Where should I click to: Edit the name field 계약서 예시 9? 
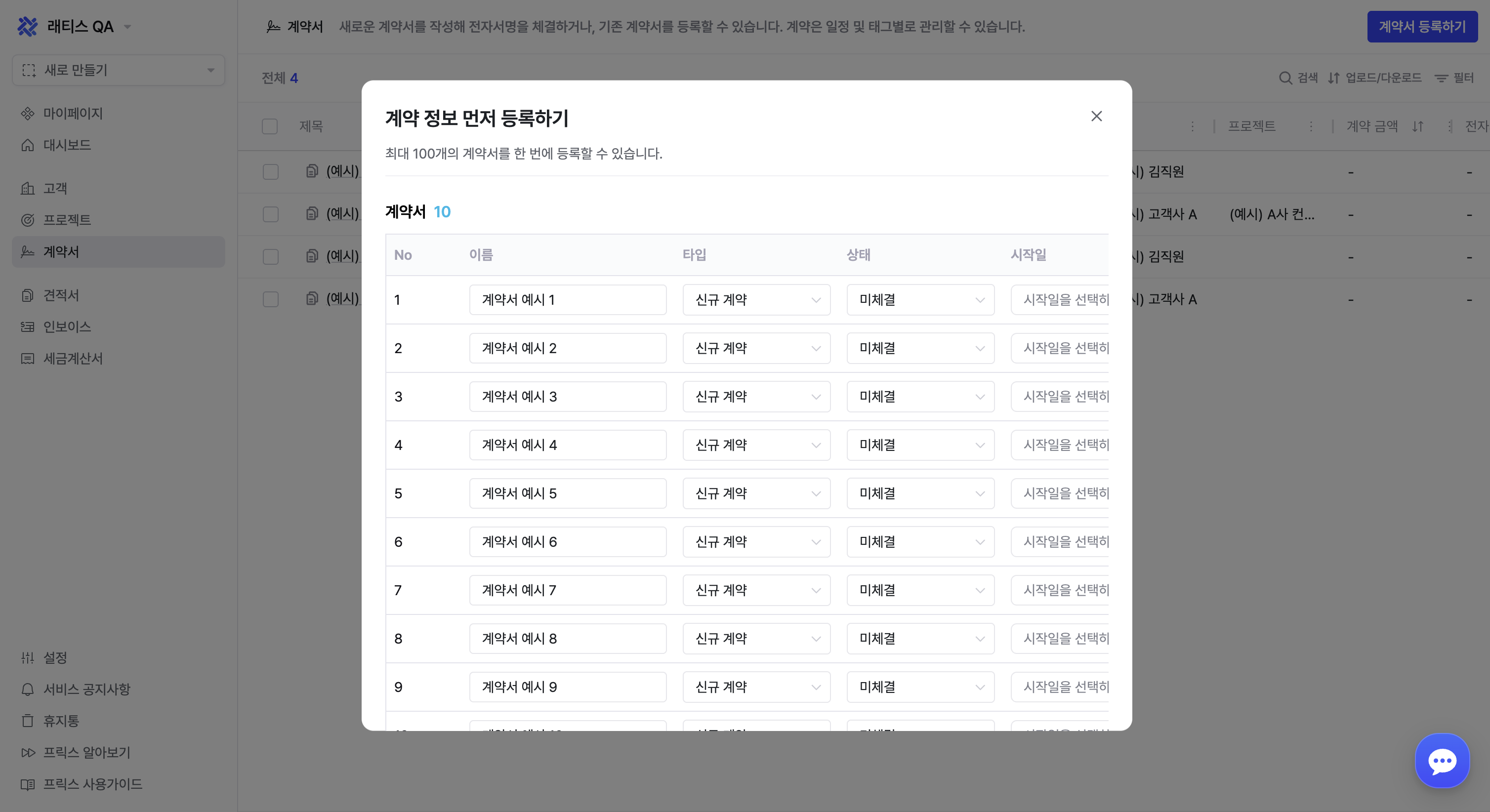567,687
